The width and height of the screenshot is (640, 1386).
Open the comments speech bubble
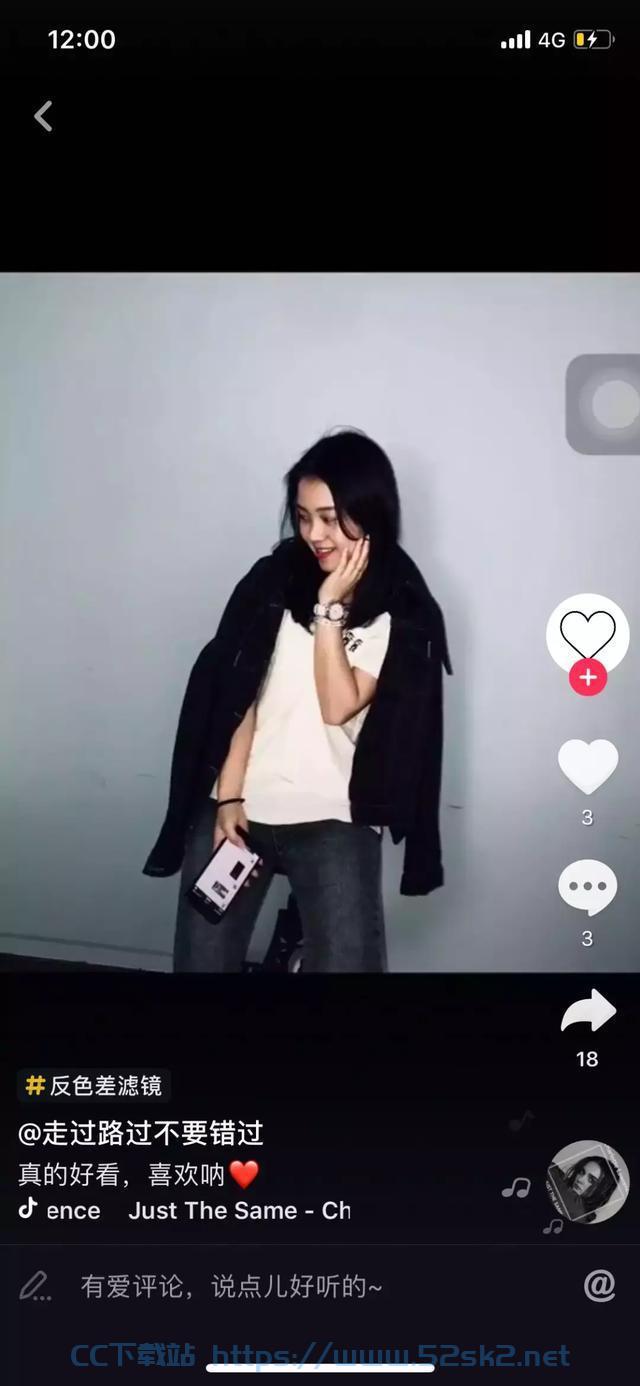(587, 887)
